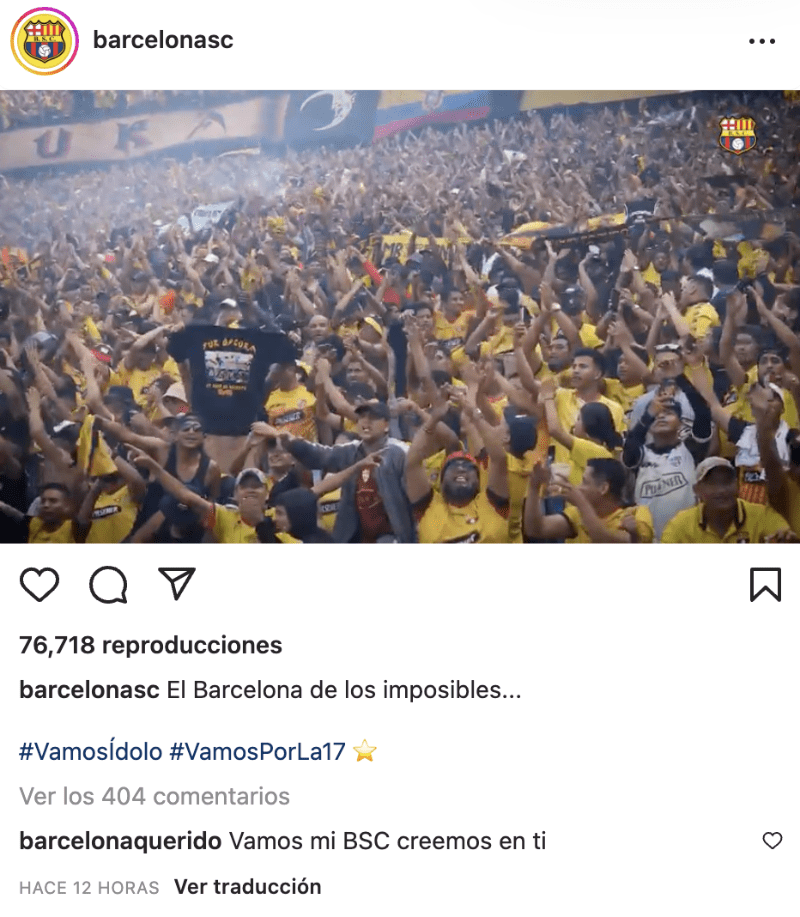Open barcelonaquerido commenter profile
Image resolution: width=800 pixels, height=917 pixels.
120,841
